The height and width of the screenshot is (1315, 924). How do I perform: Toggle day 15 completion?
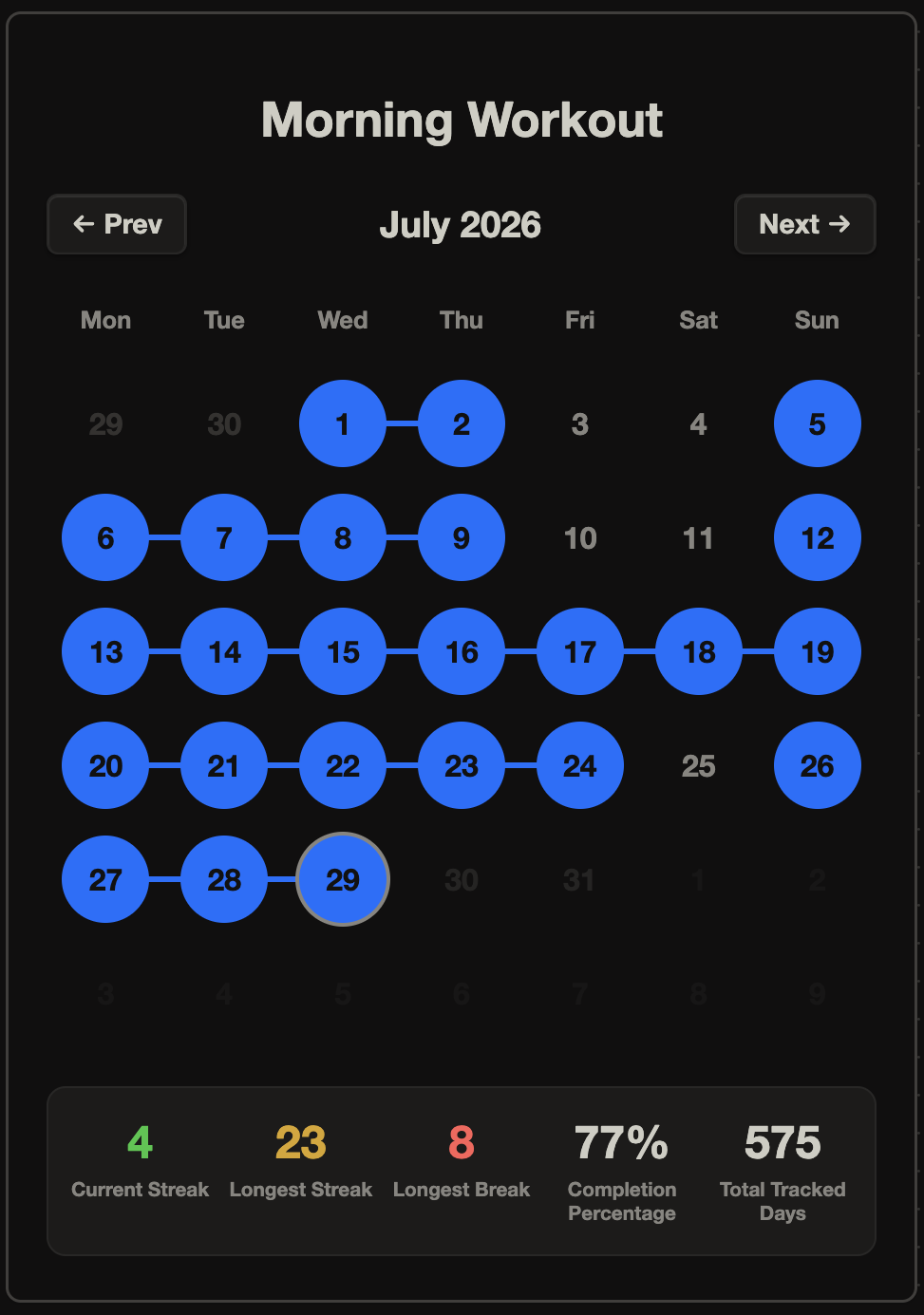click(343, 651)
